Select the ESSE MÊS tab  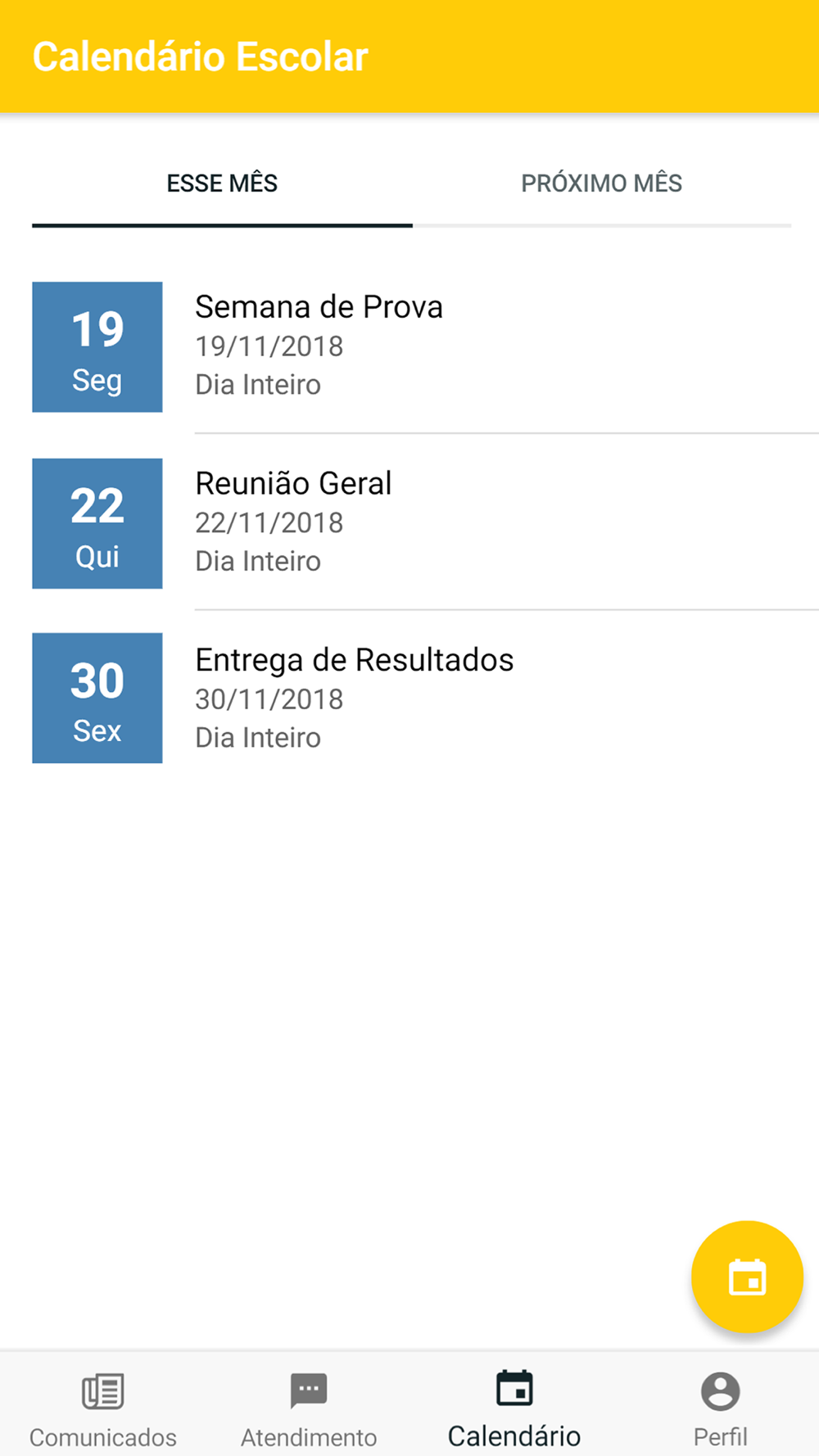click(x=222, y=183)
